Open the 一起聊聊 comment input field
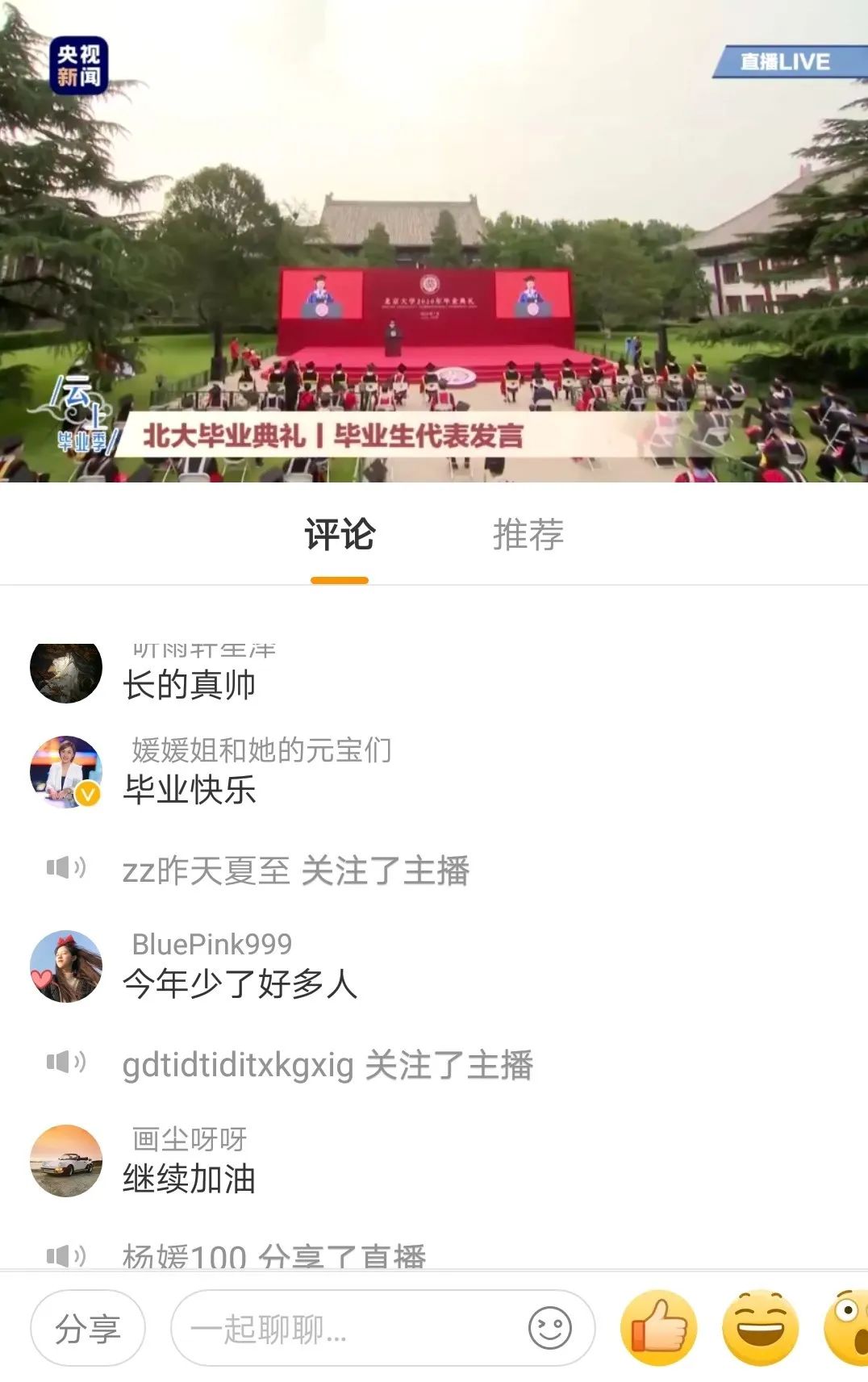868x1382 pixels. 383,1328
